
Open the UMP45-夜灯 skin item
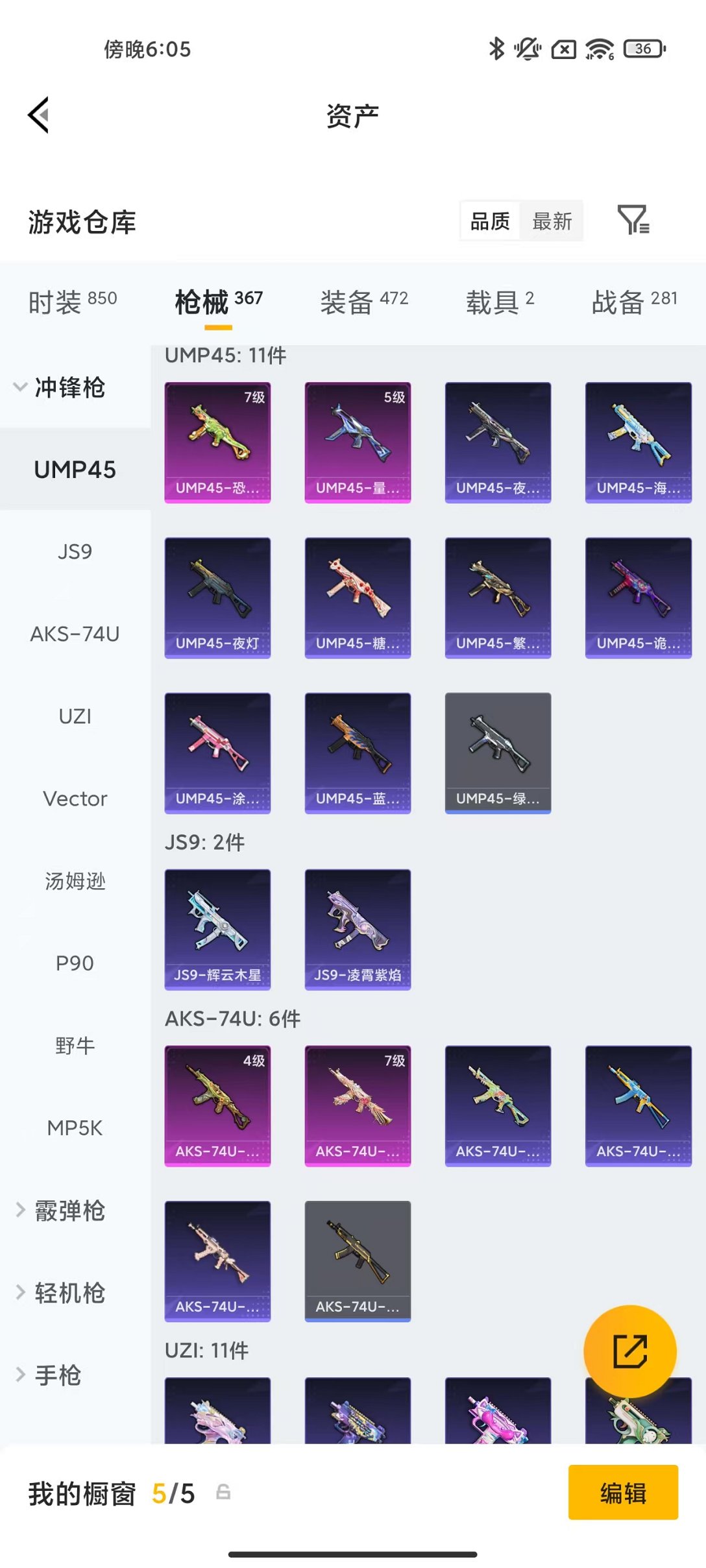click(x=217, y=597)
